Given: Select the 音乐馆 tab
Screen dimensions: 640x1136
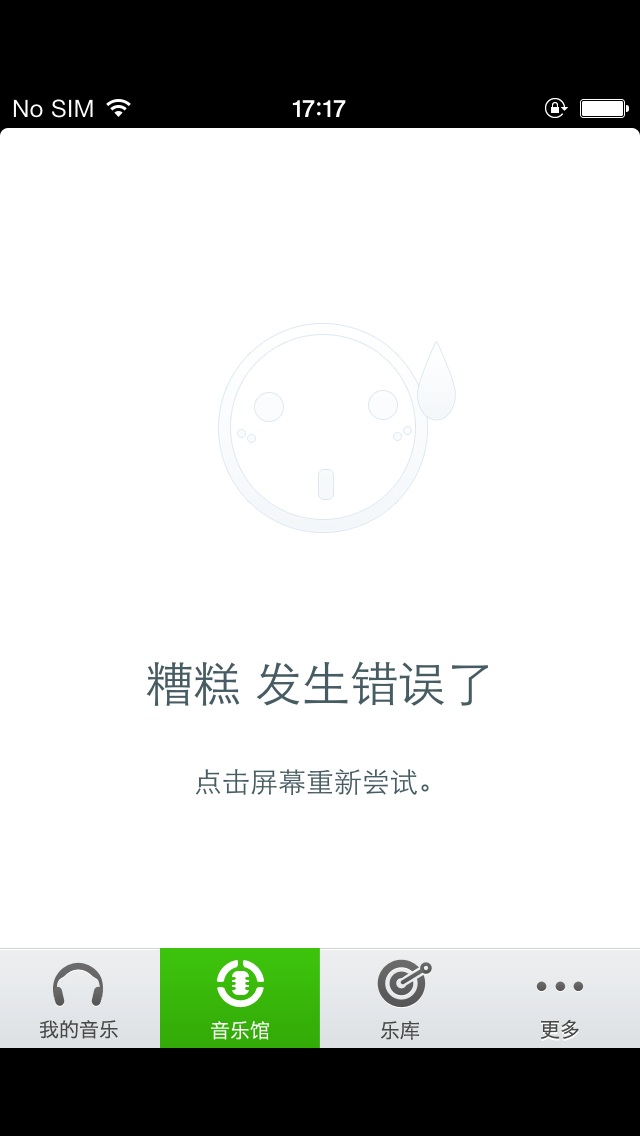Looking at the screenshot, I should (x=240, y=998).
